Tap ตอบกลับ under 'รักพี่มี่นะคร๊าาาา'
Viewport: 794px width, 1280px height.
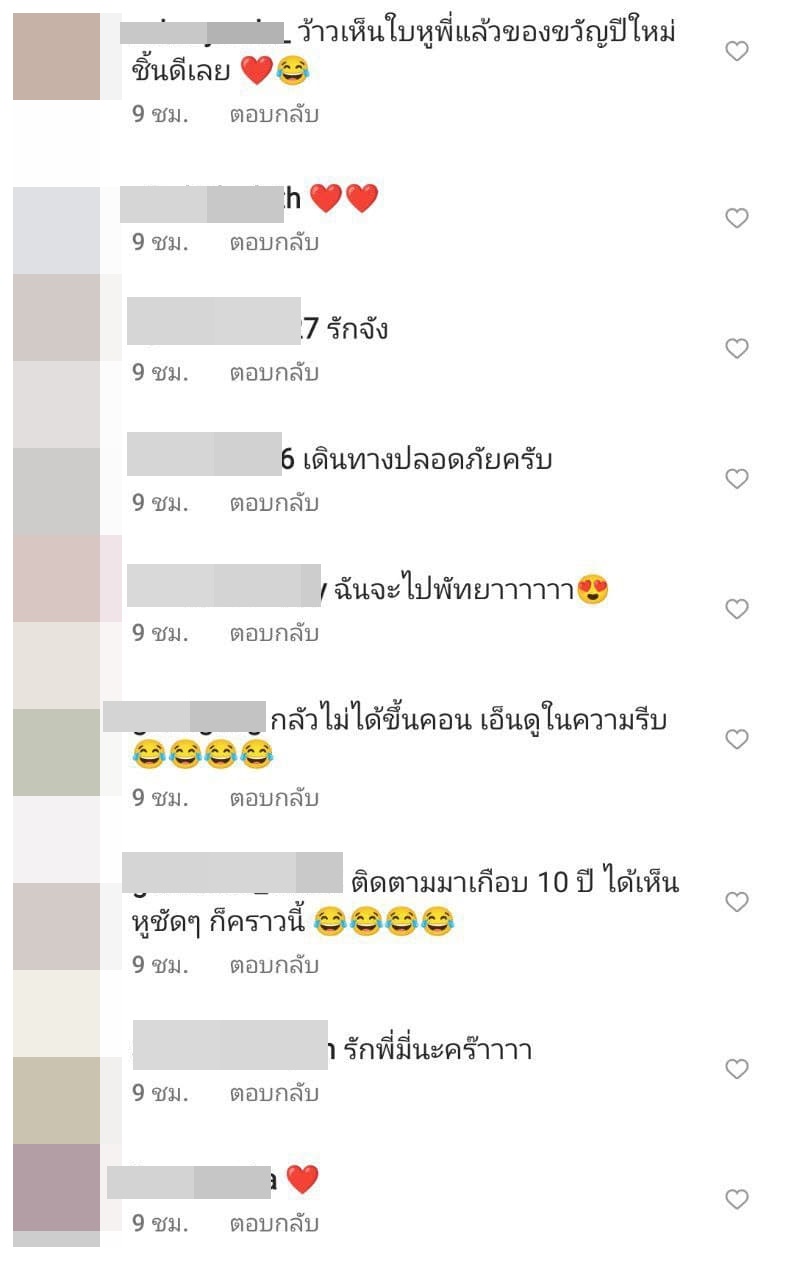click(274, 1093)
